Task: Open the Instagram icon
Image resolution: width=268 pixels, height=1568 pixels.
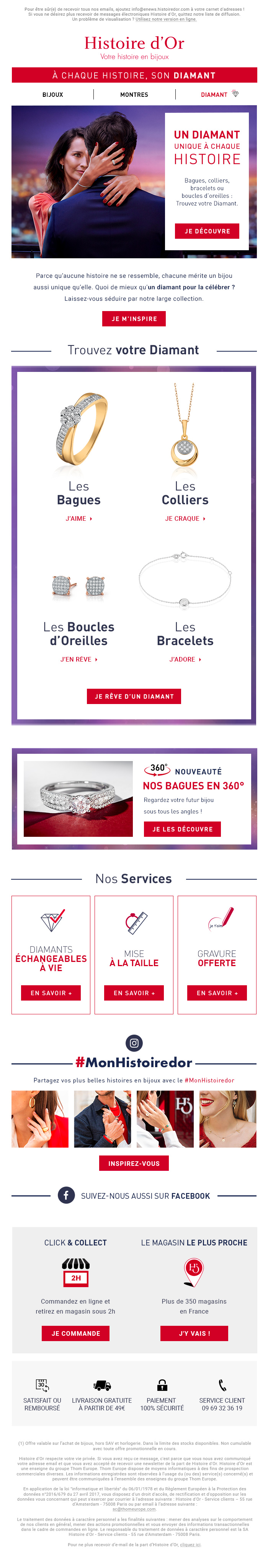Action: click(134, 1043)
